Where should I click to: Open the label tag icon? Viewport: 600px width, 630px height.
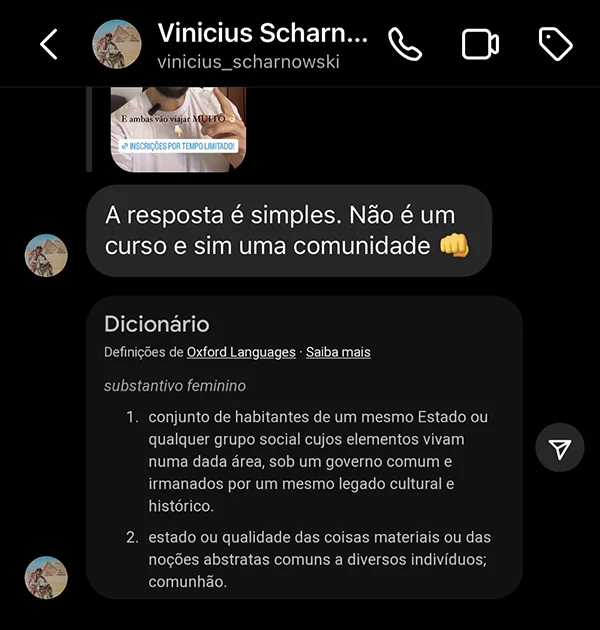pyautogui.click(x=555, y=45)
